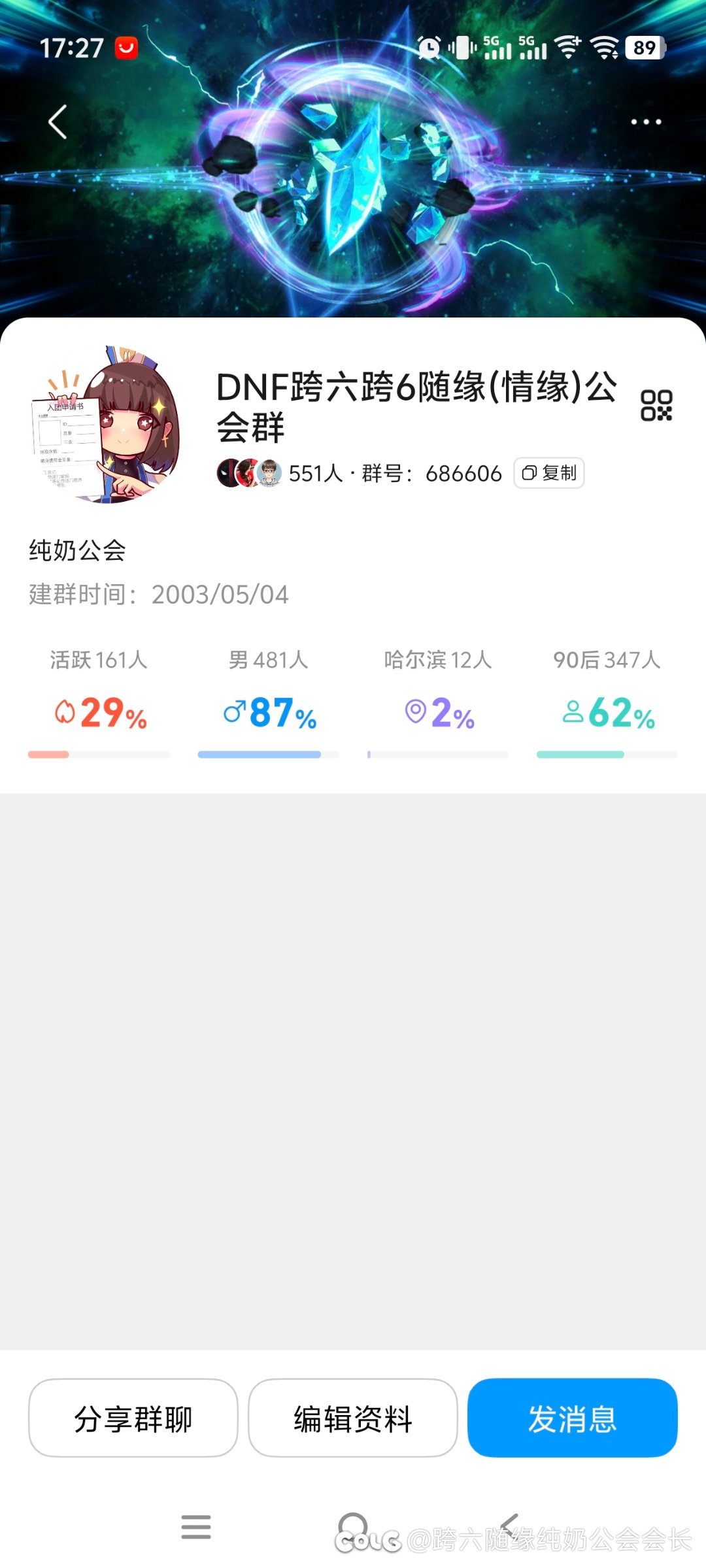Open group number details next to 群号
This screenshot has width=706, height=1568.
coord(462,473)
